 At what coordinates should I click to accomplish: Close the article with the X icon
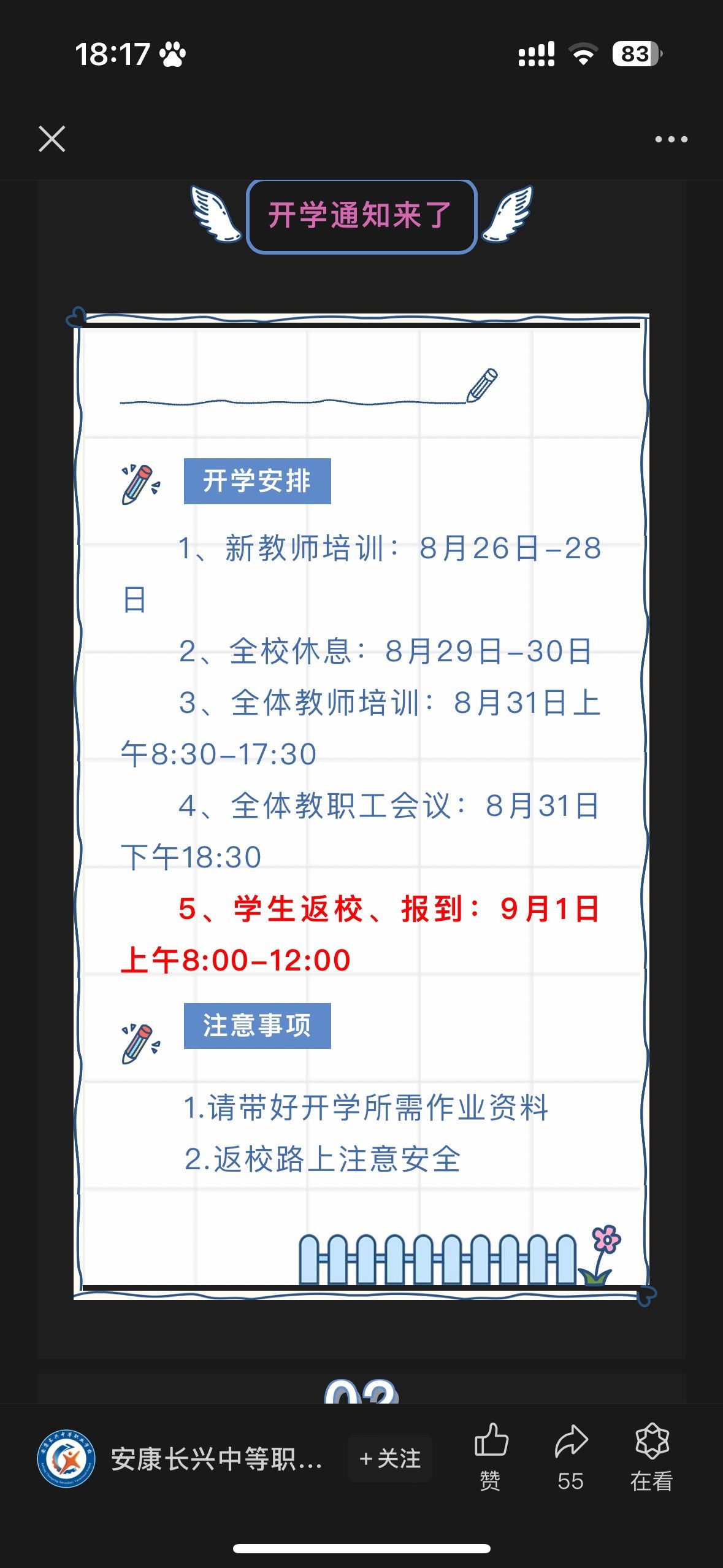point(52,139)
